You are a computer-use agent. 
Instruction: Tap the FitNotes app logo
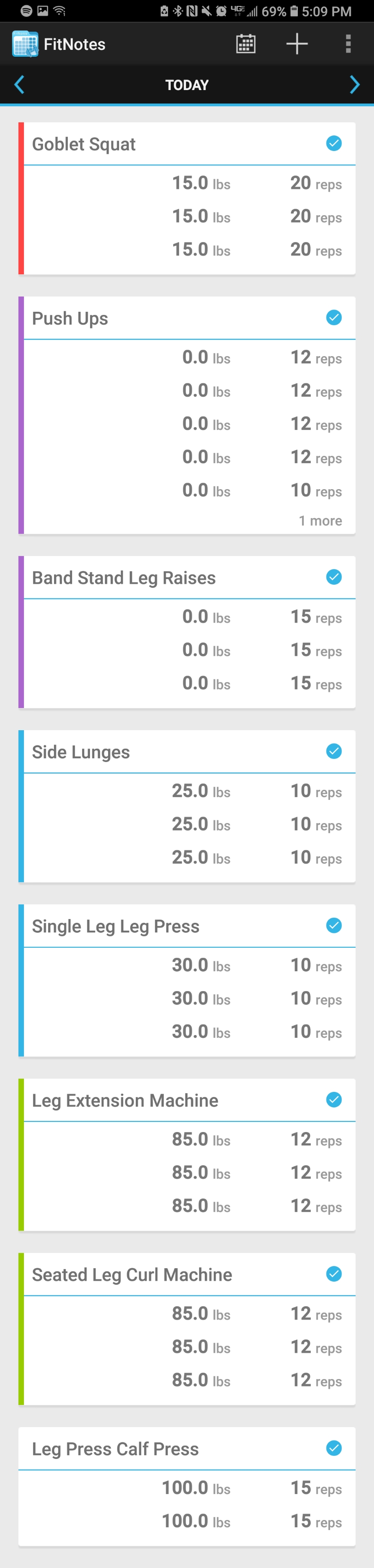[x=25, y=44]
